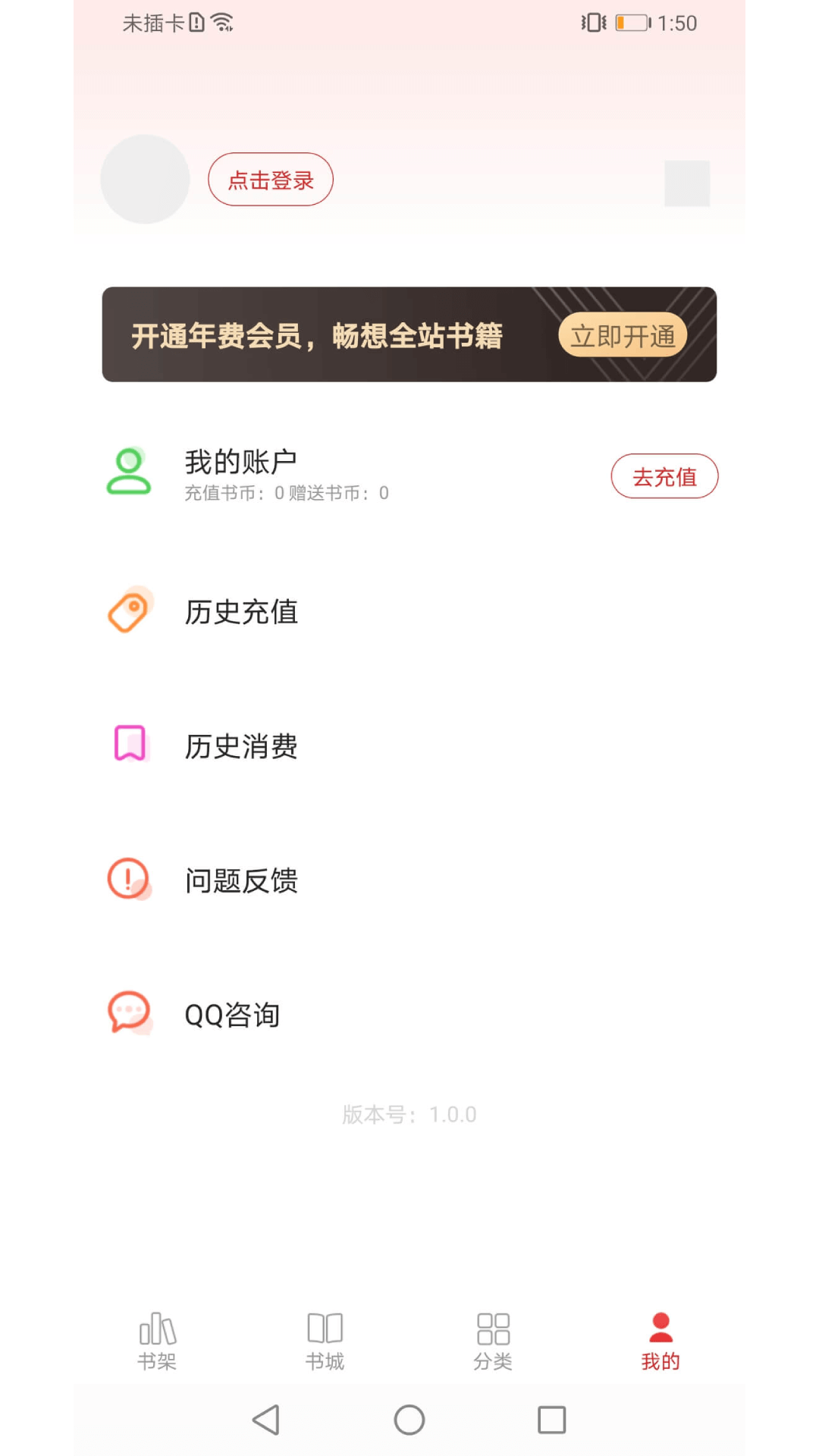Click the 点击登录 login button
The height and width of the screenshot is (1456, 819).
(270, 179)
